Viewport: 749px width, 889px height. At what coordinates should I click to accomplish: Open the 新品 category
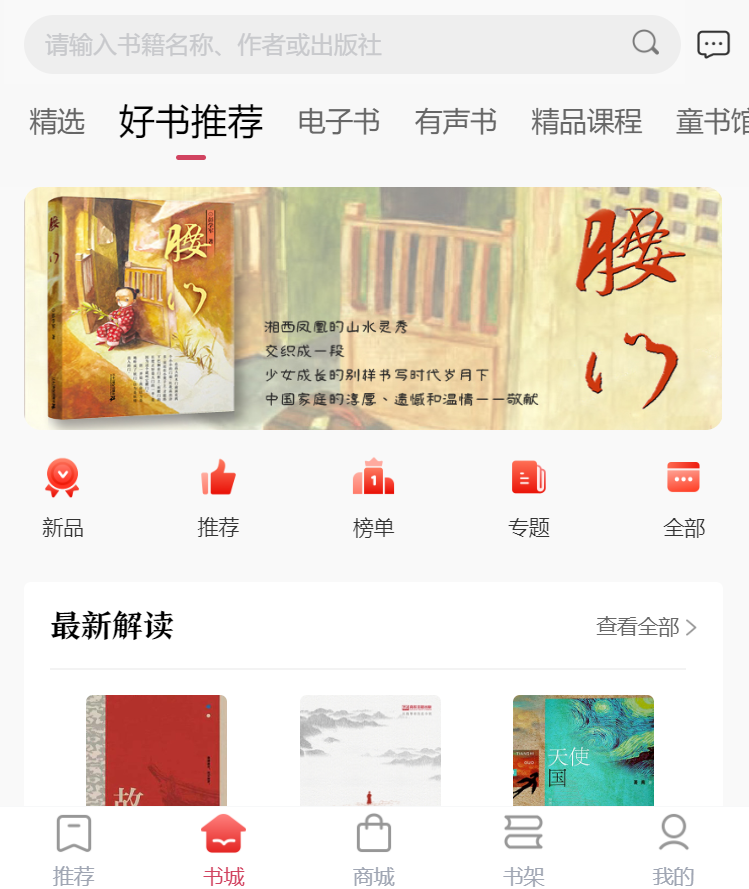click(x=62, y=497)
